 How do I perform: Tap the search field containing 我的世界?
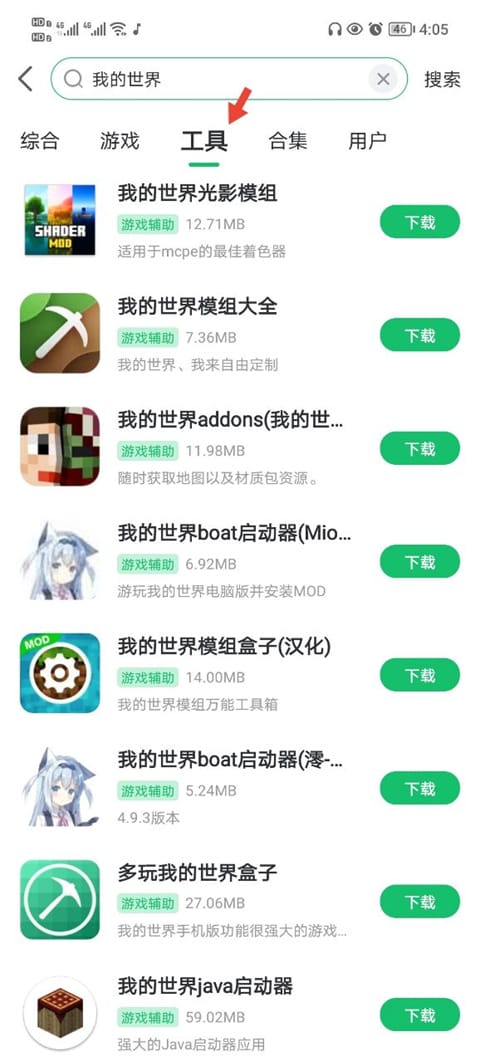pyautogui.click(x=229, y=79)
